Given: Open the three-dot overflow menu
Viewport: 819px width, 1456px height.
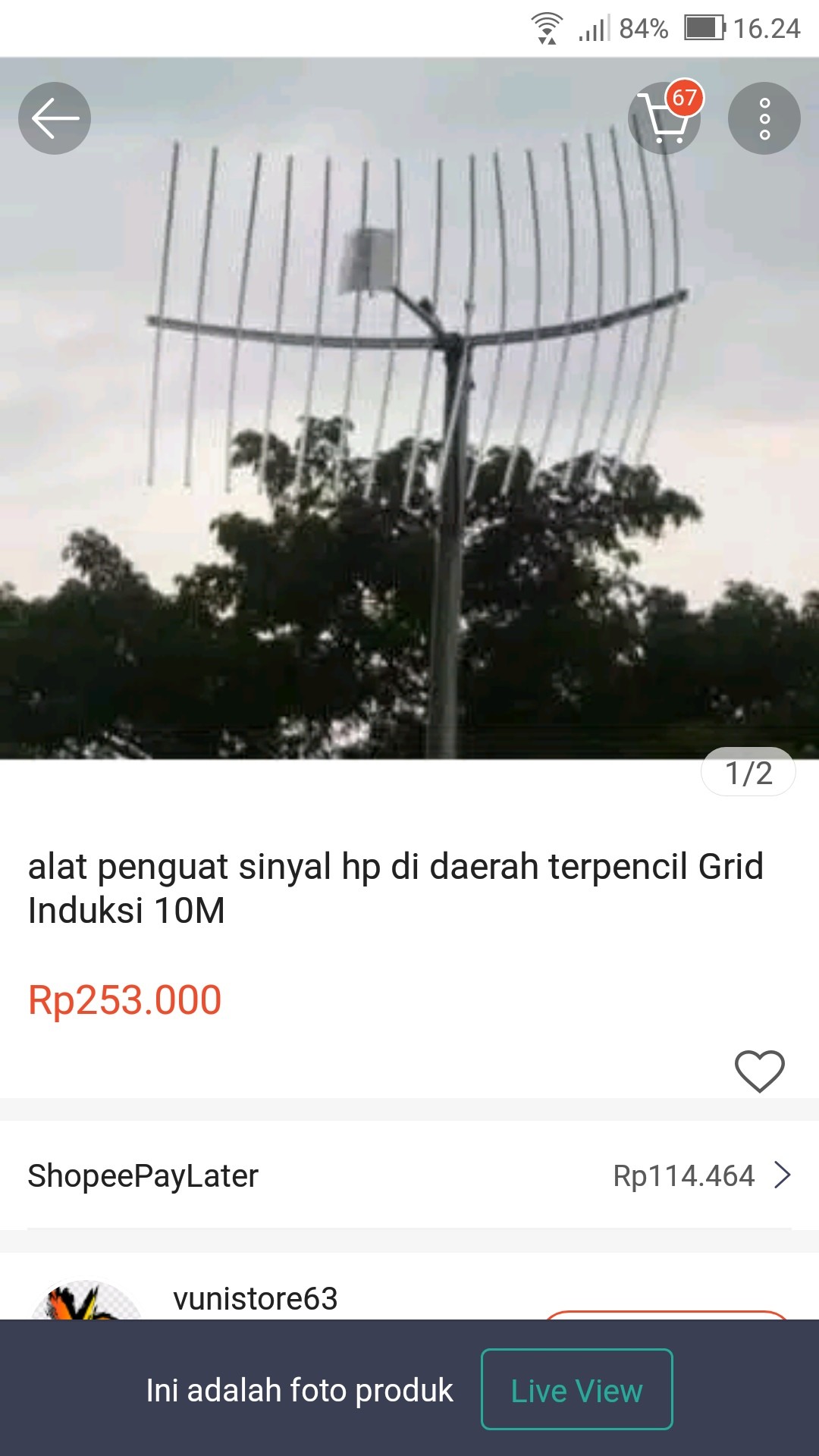Looking at the screenshot, I should [x=764, y=118].
